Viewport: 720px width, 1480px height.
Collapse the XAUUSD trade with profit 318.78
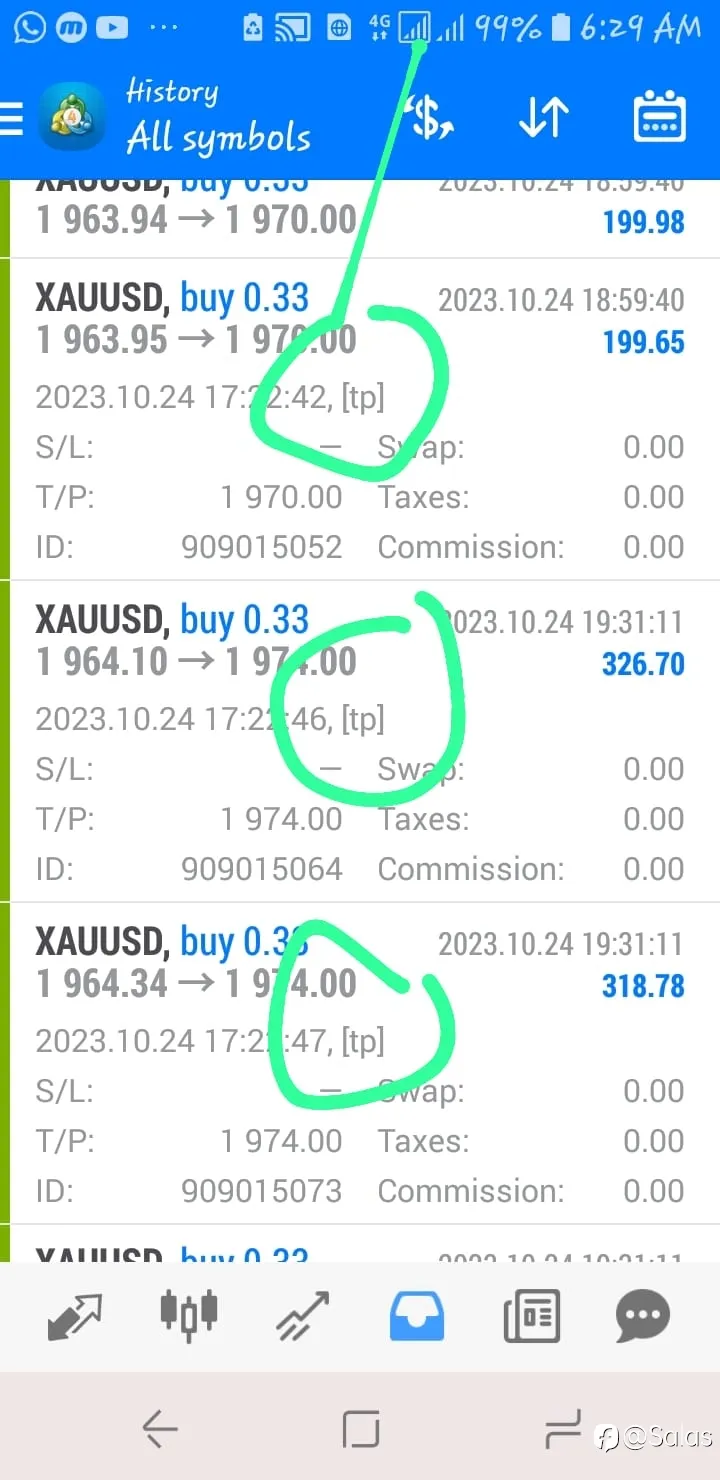click(360, 1064)
